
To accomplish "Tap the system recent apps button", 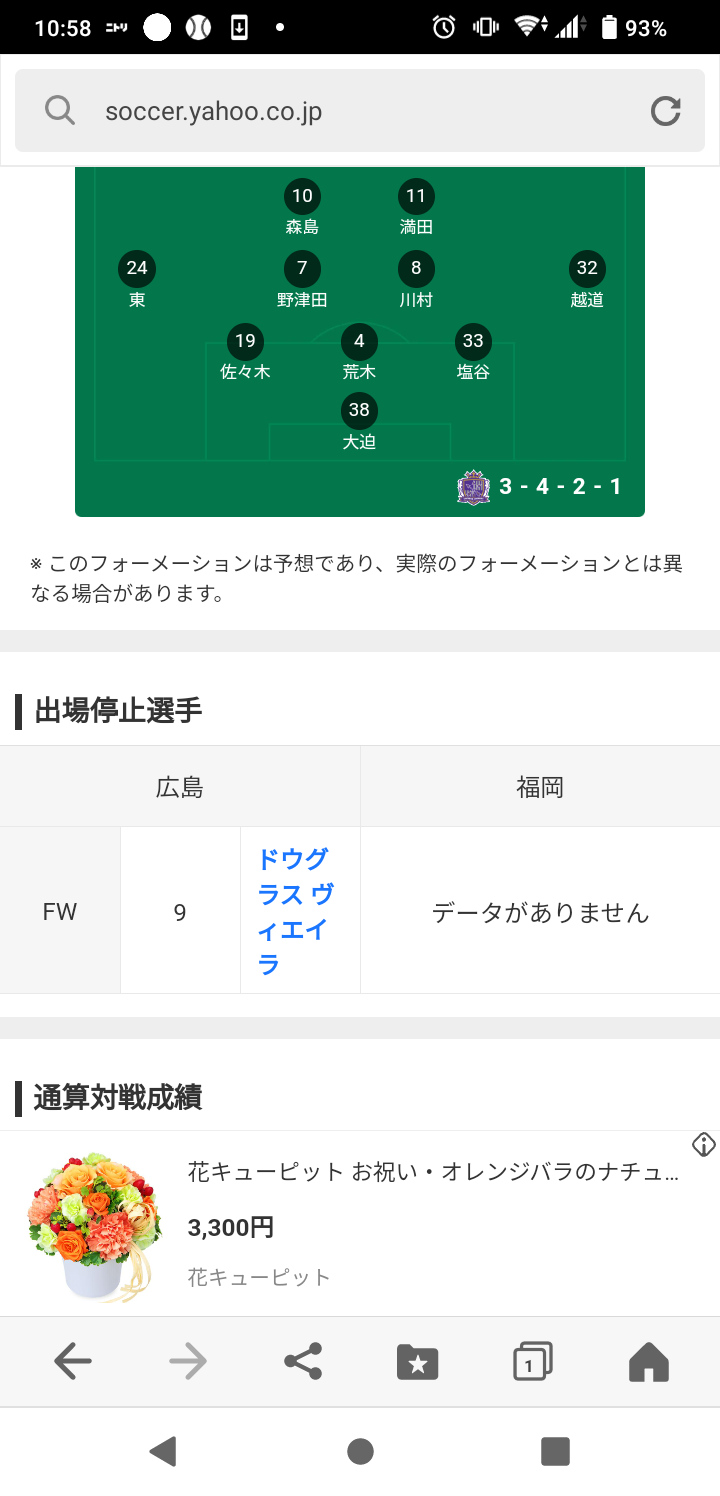I will [x=555, y=1451].
